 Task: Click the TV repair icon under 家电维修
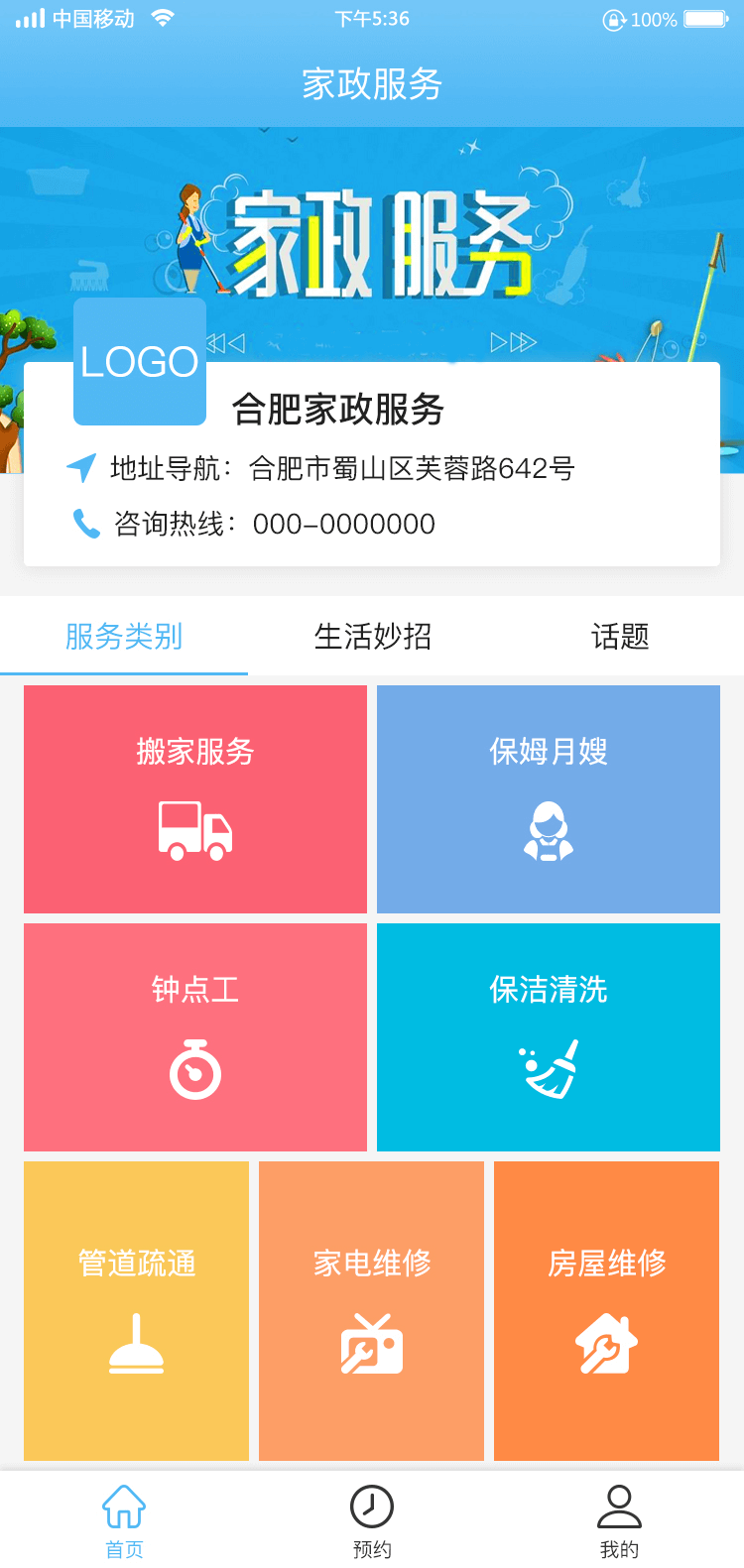371,1346
